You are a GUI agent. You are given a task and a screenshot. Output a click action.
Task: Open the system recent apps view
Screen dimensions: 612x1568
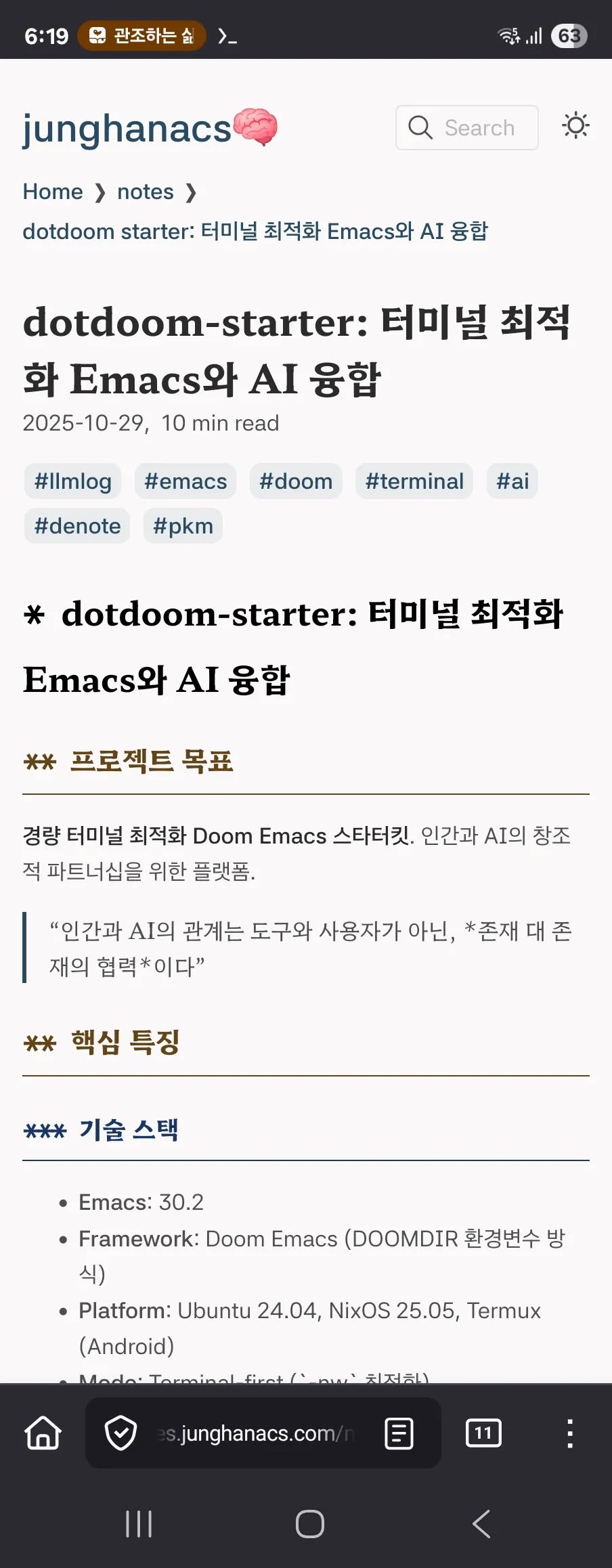pos(139,1524)
